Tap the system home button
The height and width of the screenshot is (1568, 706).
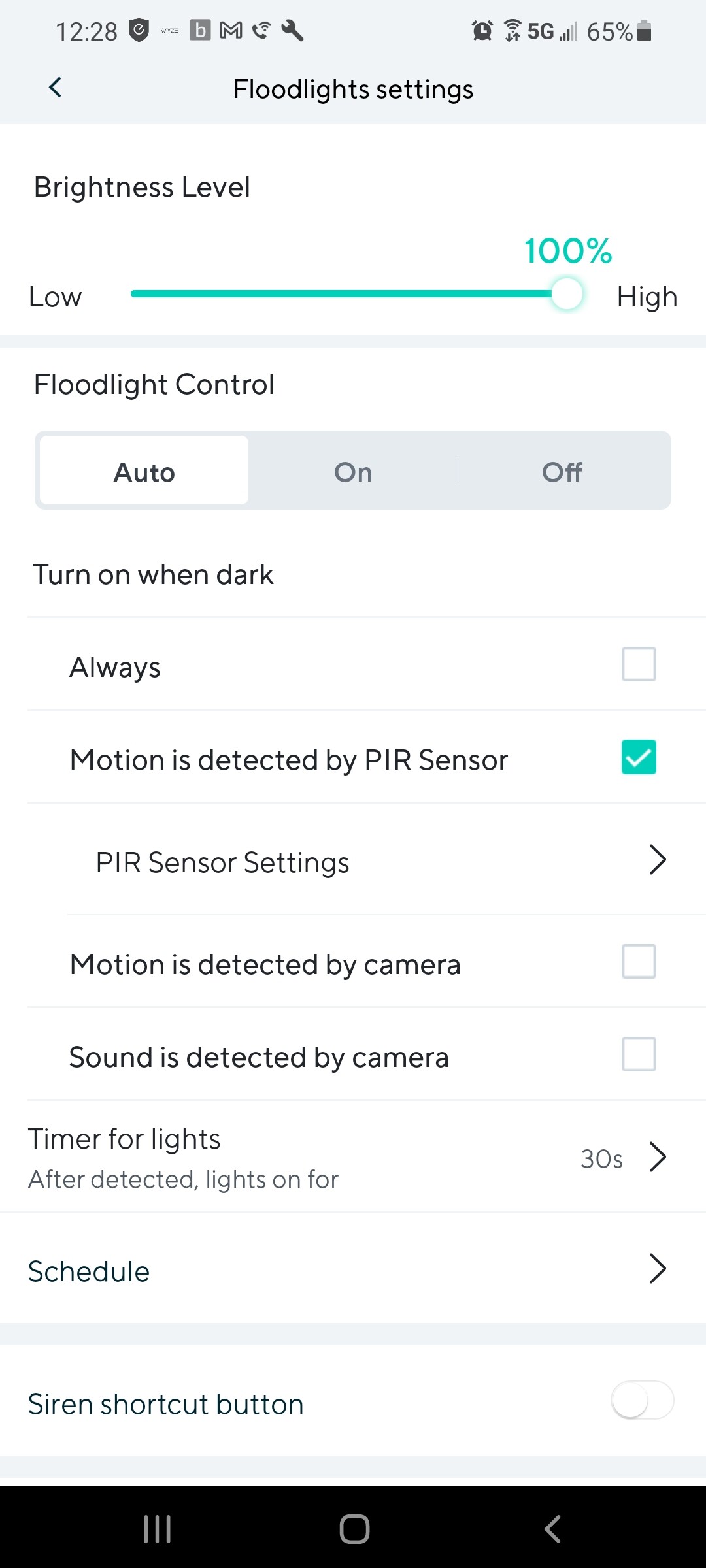pyautogui.click(x=354, y=1529)
